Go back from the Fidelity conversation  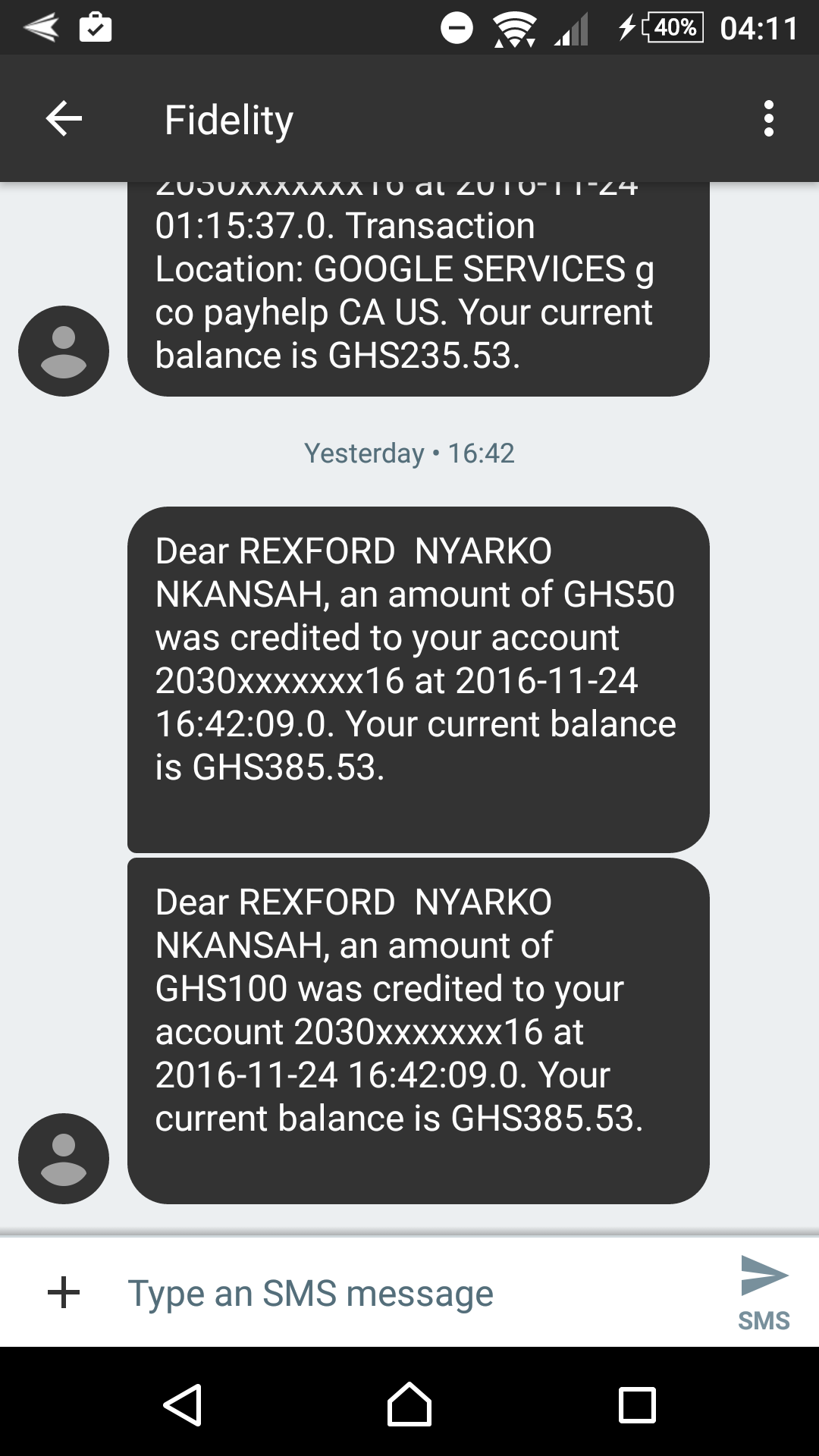click(64, 119)
